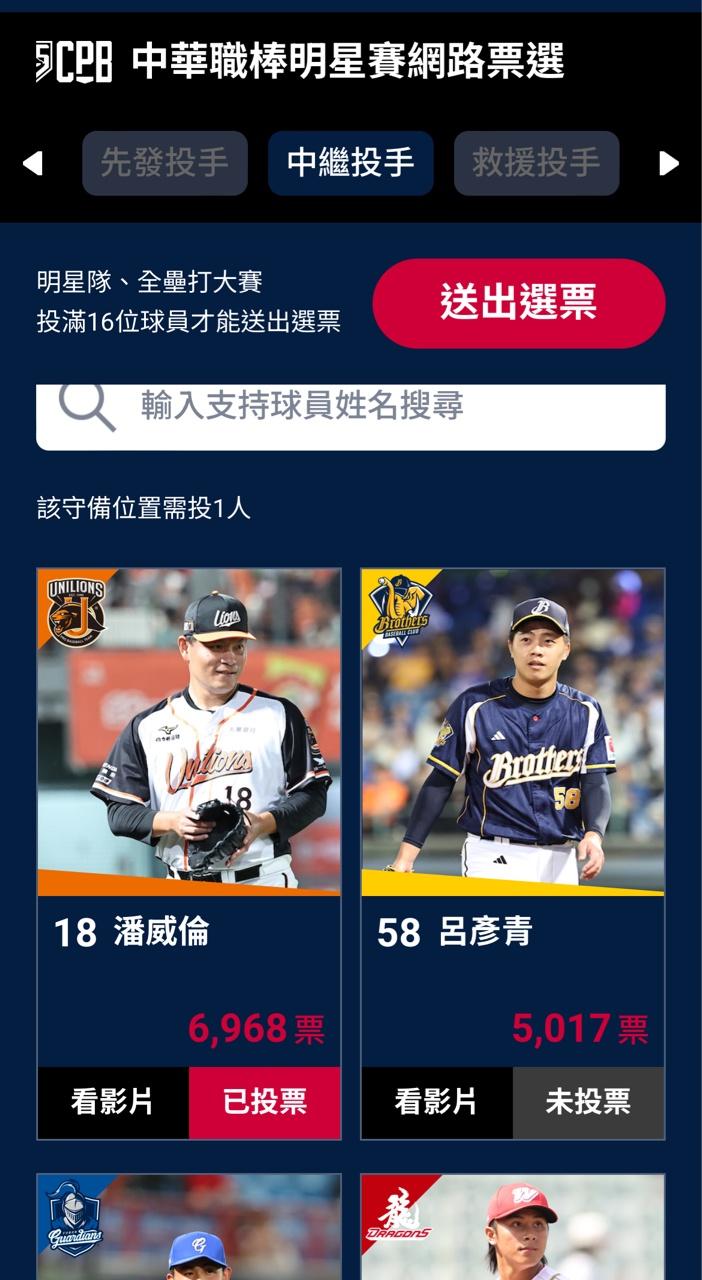Open 潘威倫's player photo card

189,732
